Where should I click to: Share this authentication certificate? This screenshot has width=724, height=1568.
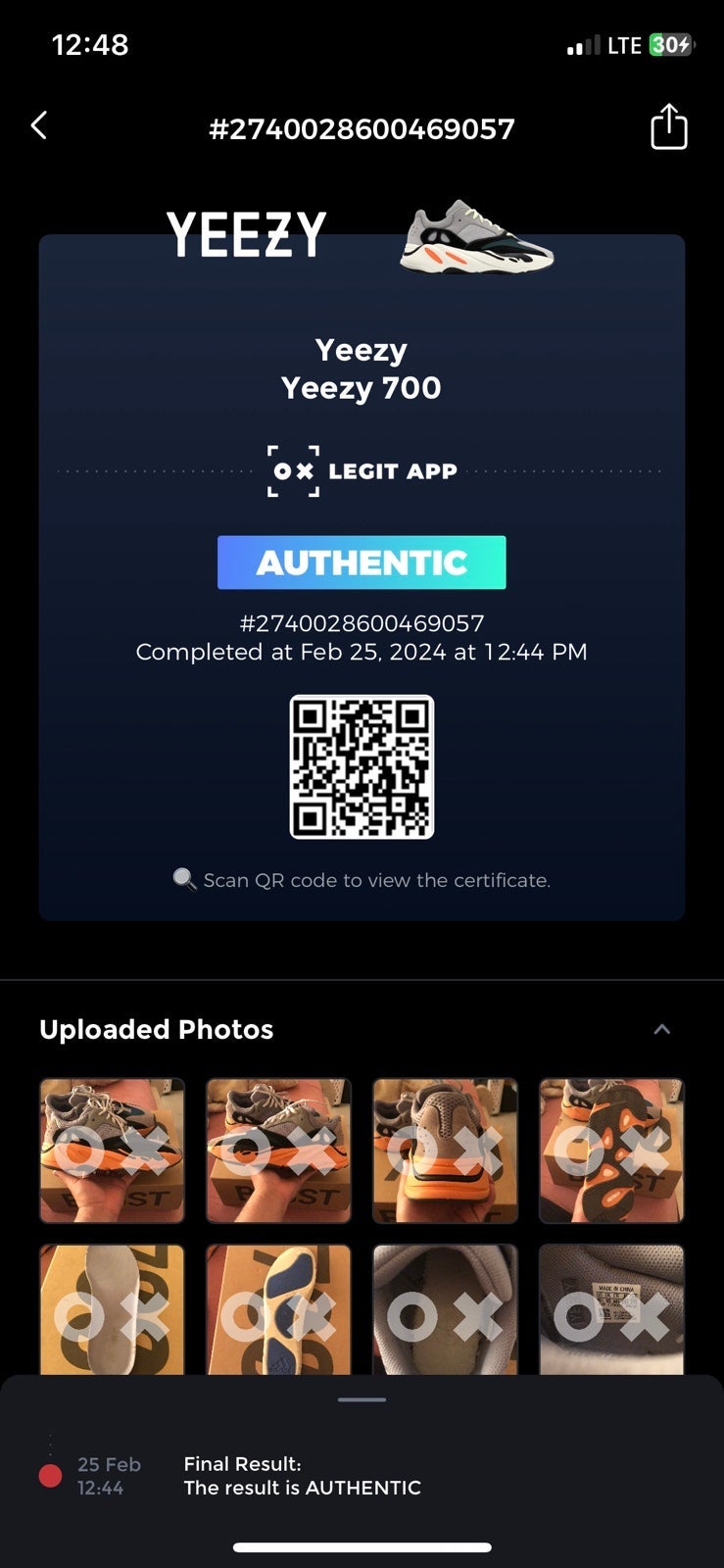(x=669, y=126)
